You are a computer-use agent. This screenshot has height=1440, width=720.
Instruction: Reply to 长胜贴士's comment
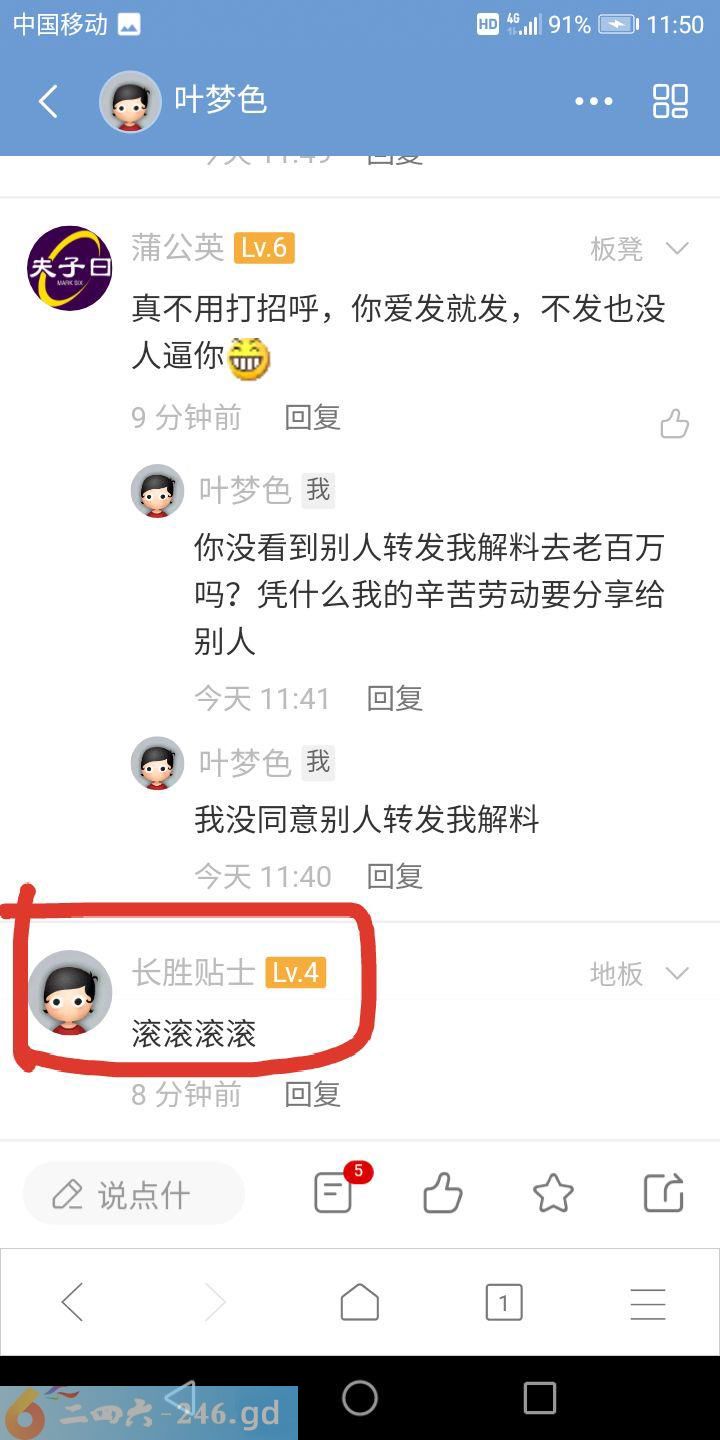tap(312, 1094)
